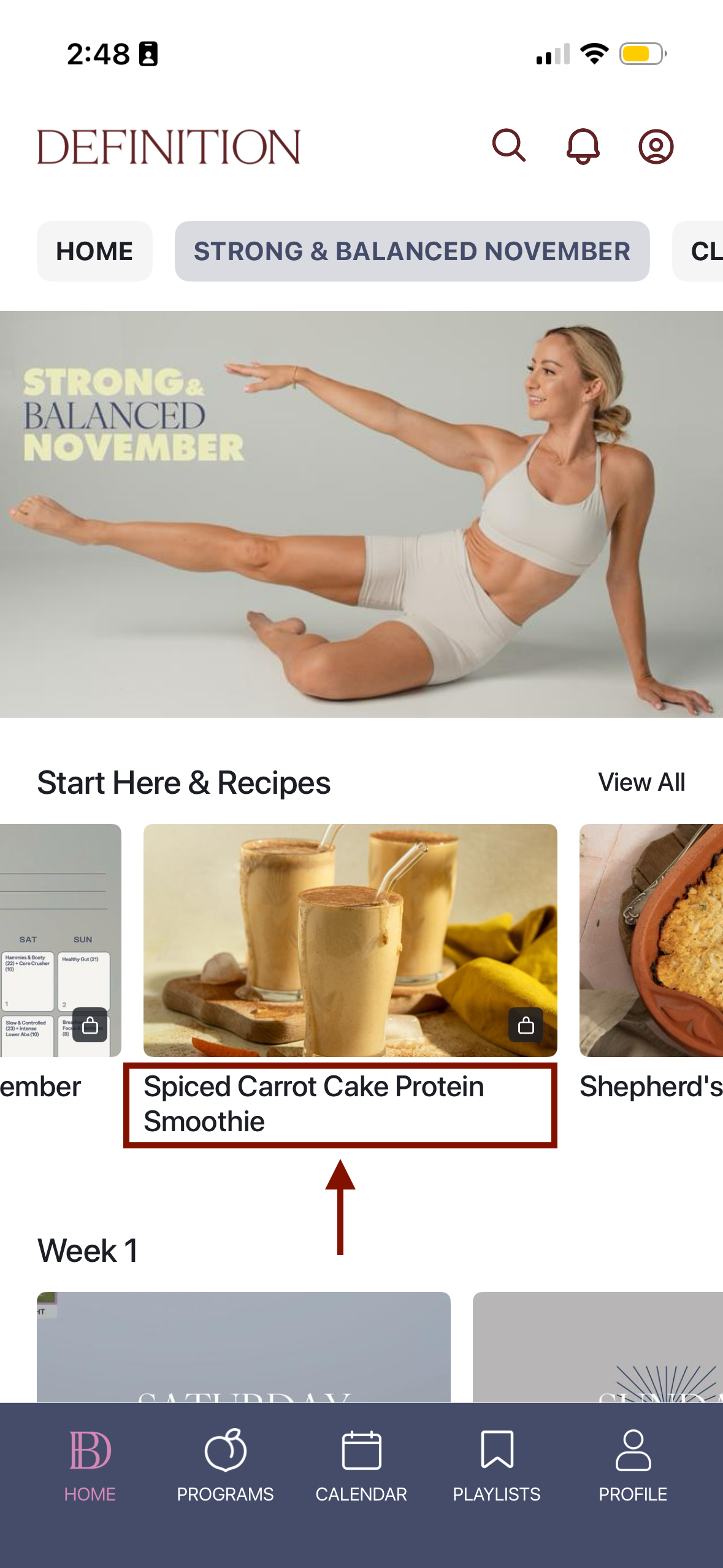Open the notifications bell
Viewport: 723px width, 1568px height.
point(583,146)
